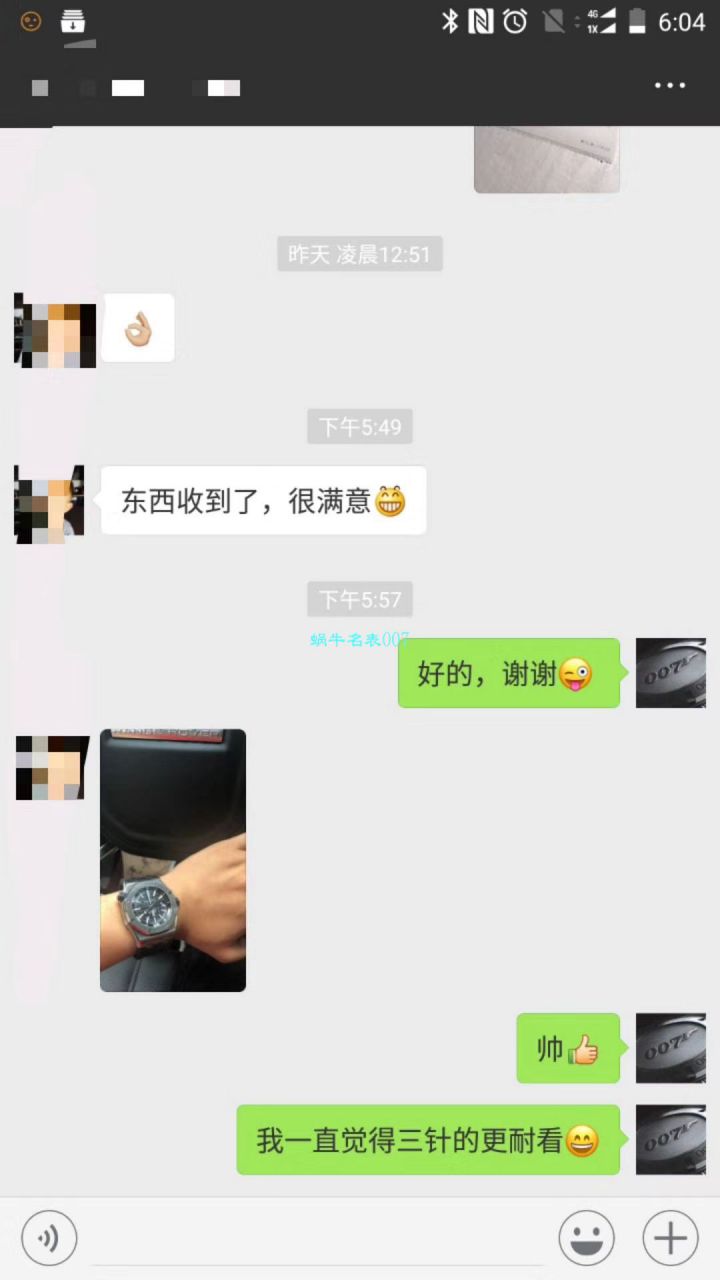Open the partially visible photo at top

click(x=546, y=160)
